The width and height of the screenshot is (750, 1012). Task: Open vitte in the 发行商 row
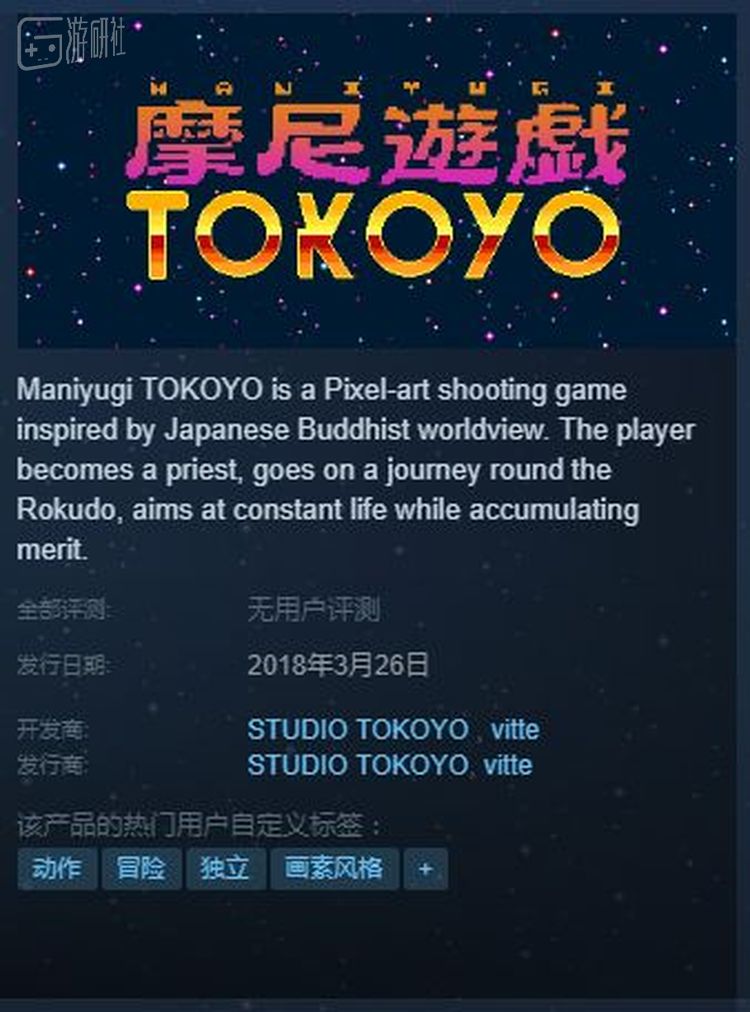click(x=508, y=765)
